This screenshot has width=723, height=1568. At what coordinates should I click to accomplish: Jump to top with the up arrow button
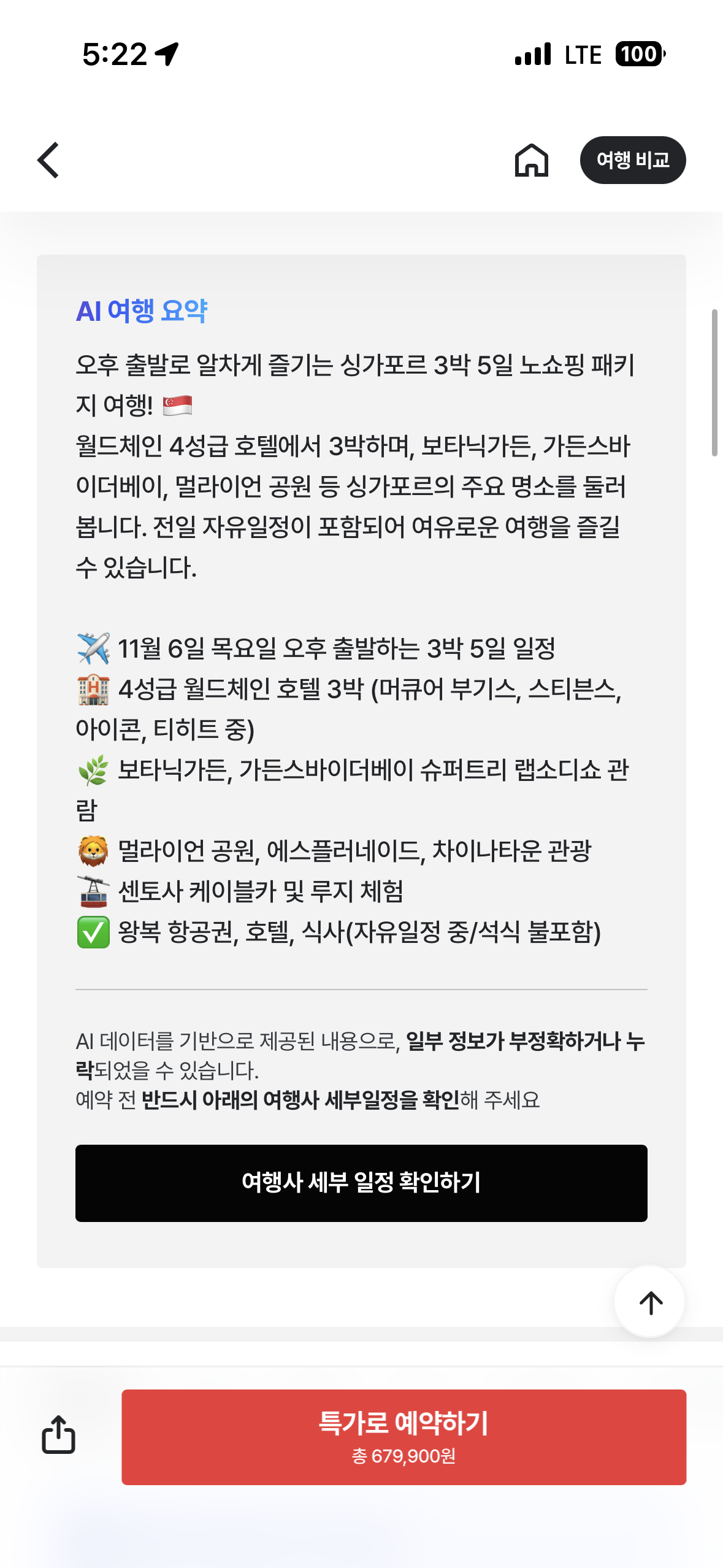pyautogui.click(x=650, y=1302)
